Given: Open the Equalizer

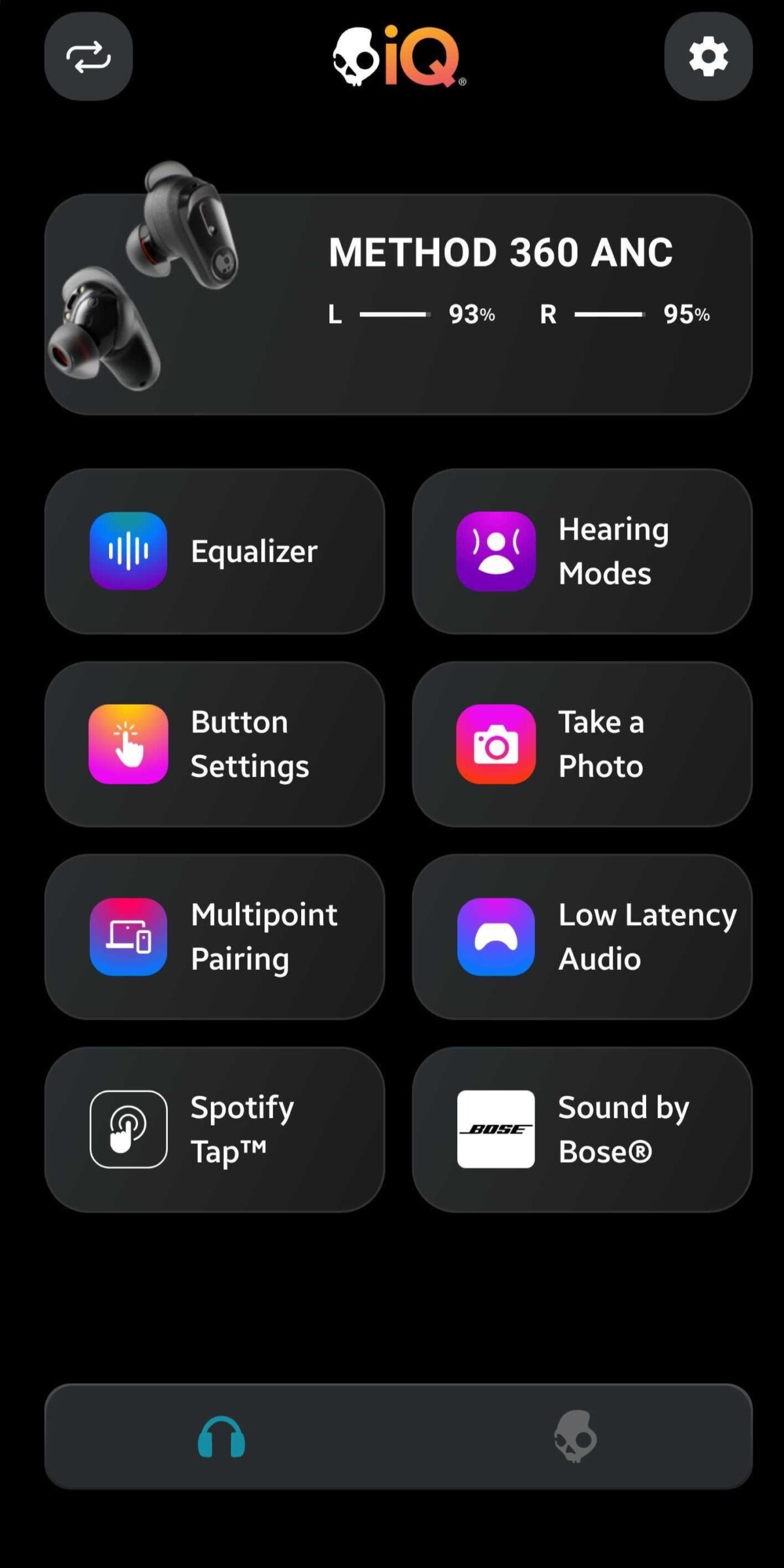Looking at the screenshot, I should (214, 551).
